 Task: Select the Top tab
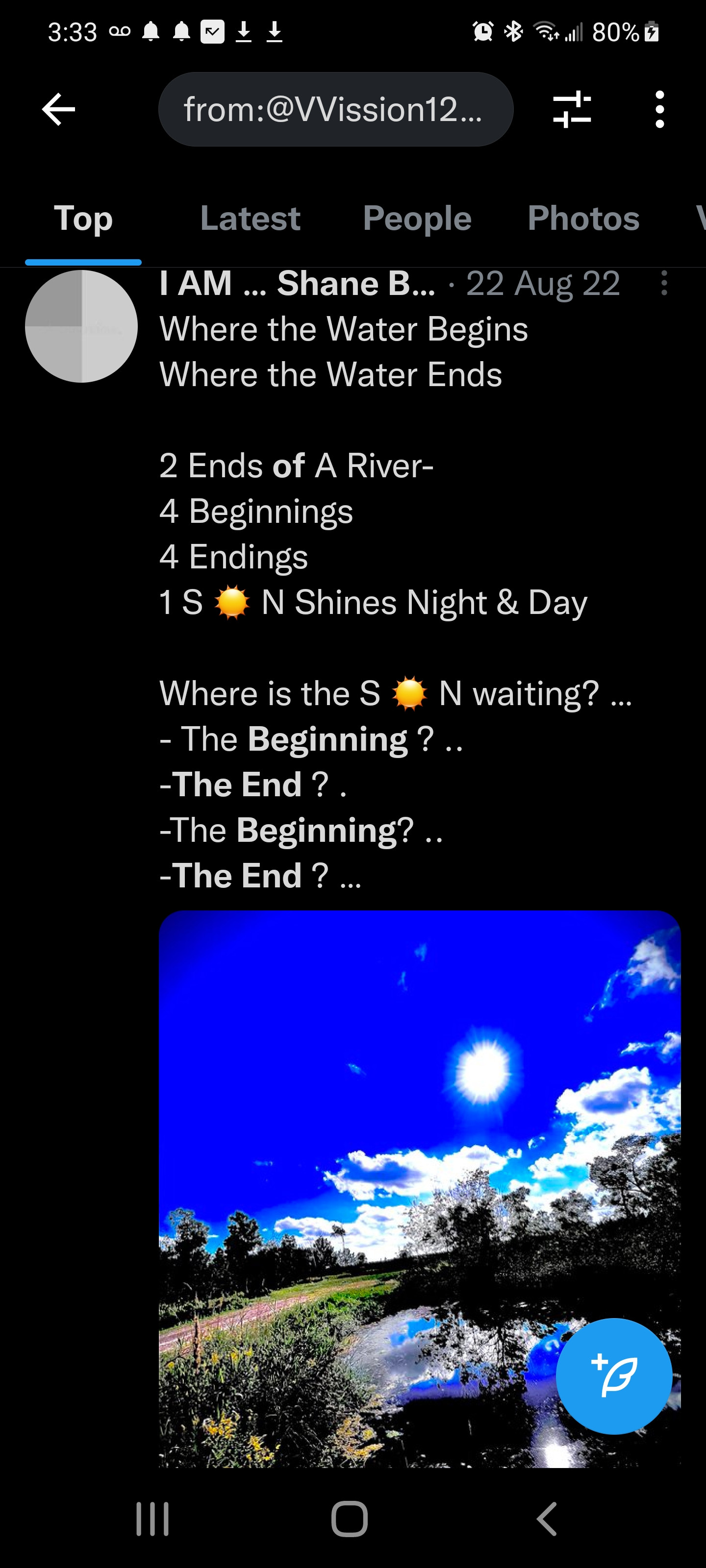pos(83,219)
